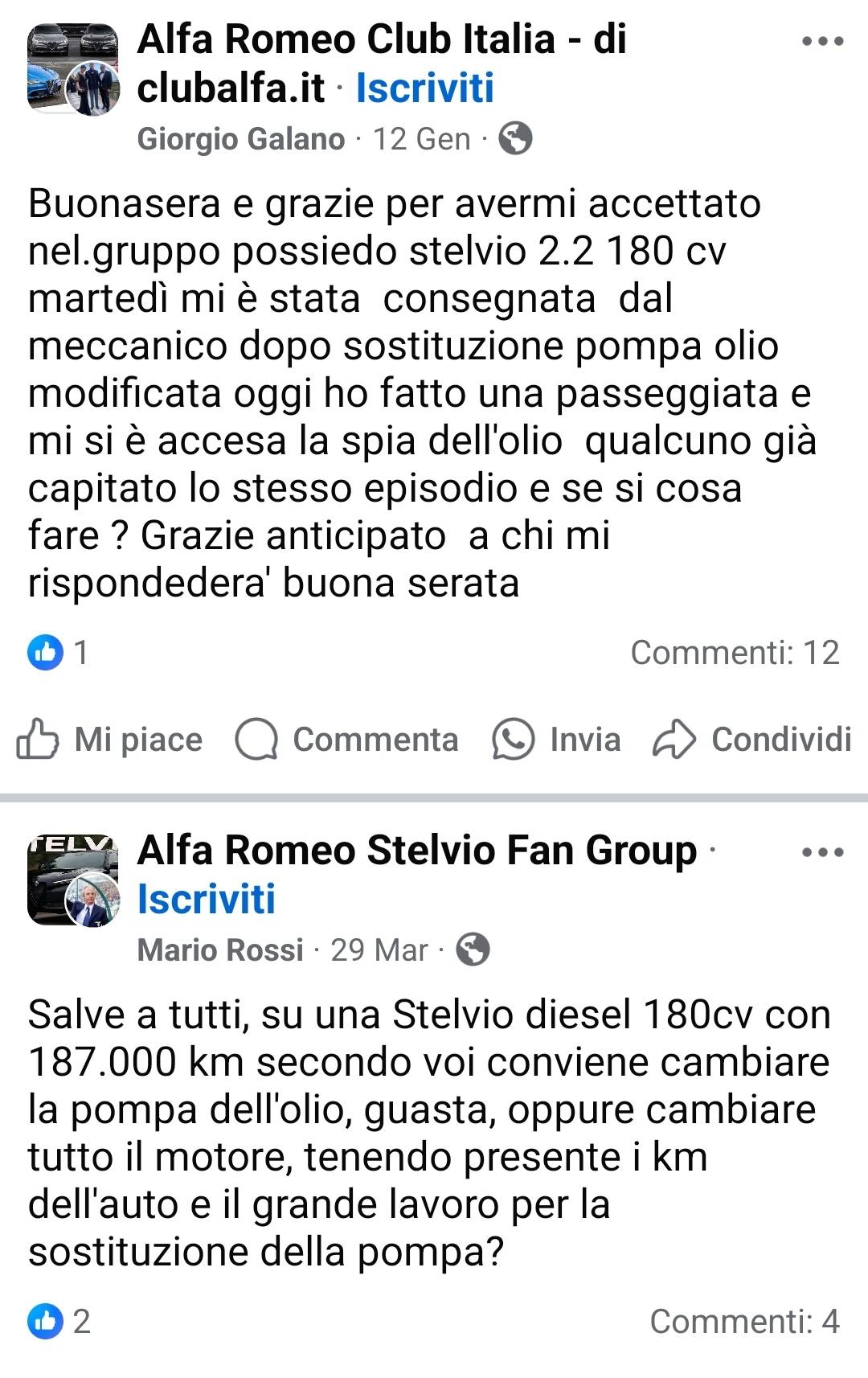Tap Iscriviti under Alfa Romeo Stelvio Fan Group

(x=206, y=899)
